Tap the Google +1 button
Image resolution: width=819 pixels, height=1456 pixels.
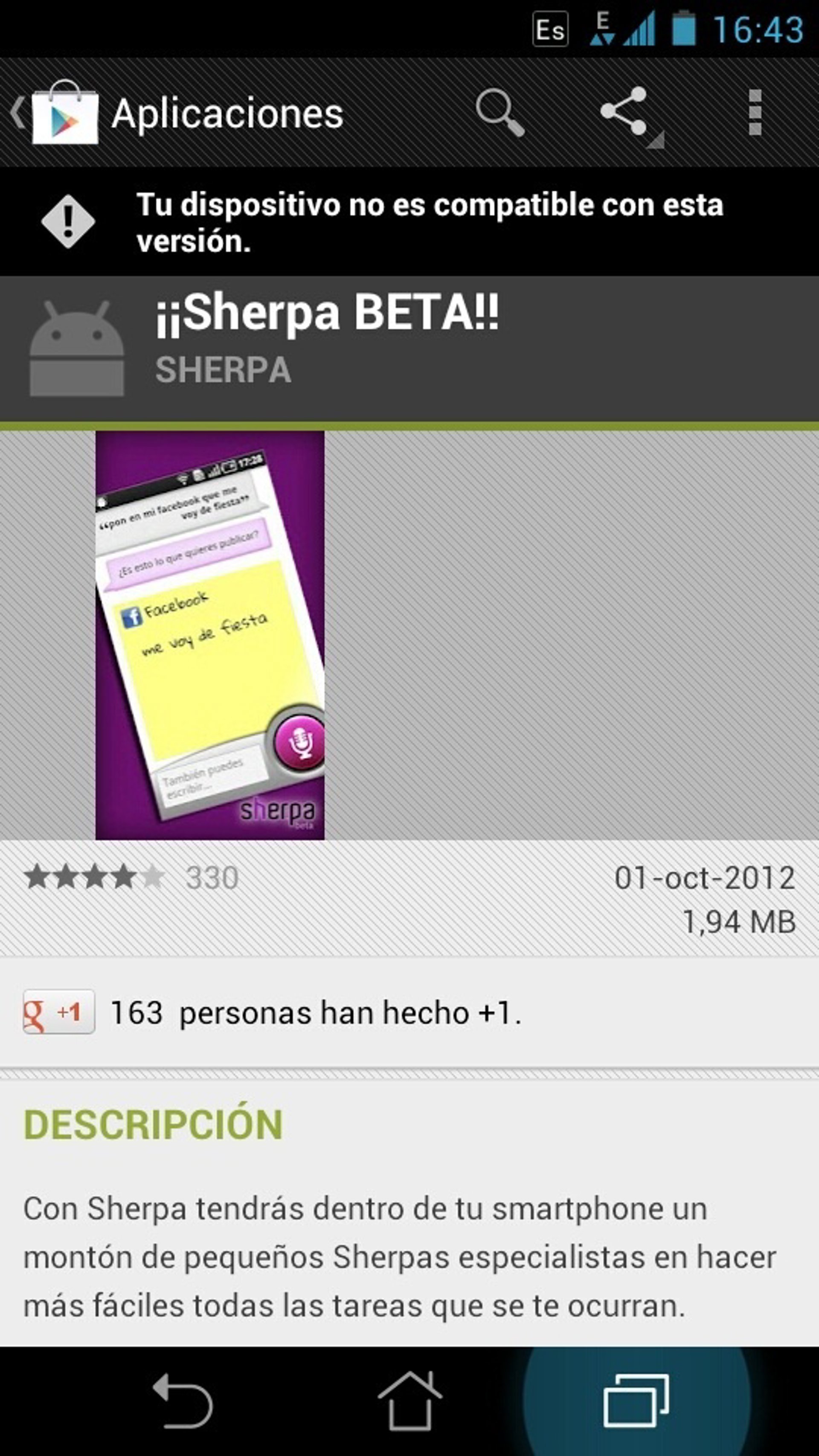[x=59, y=1012]
